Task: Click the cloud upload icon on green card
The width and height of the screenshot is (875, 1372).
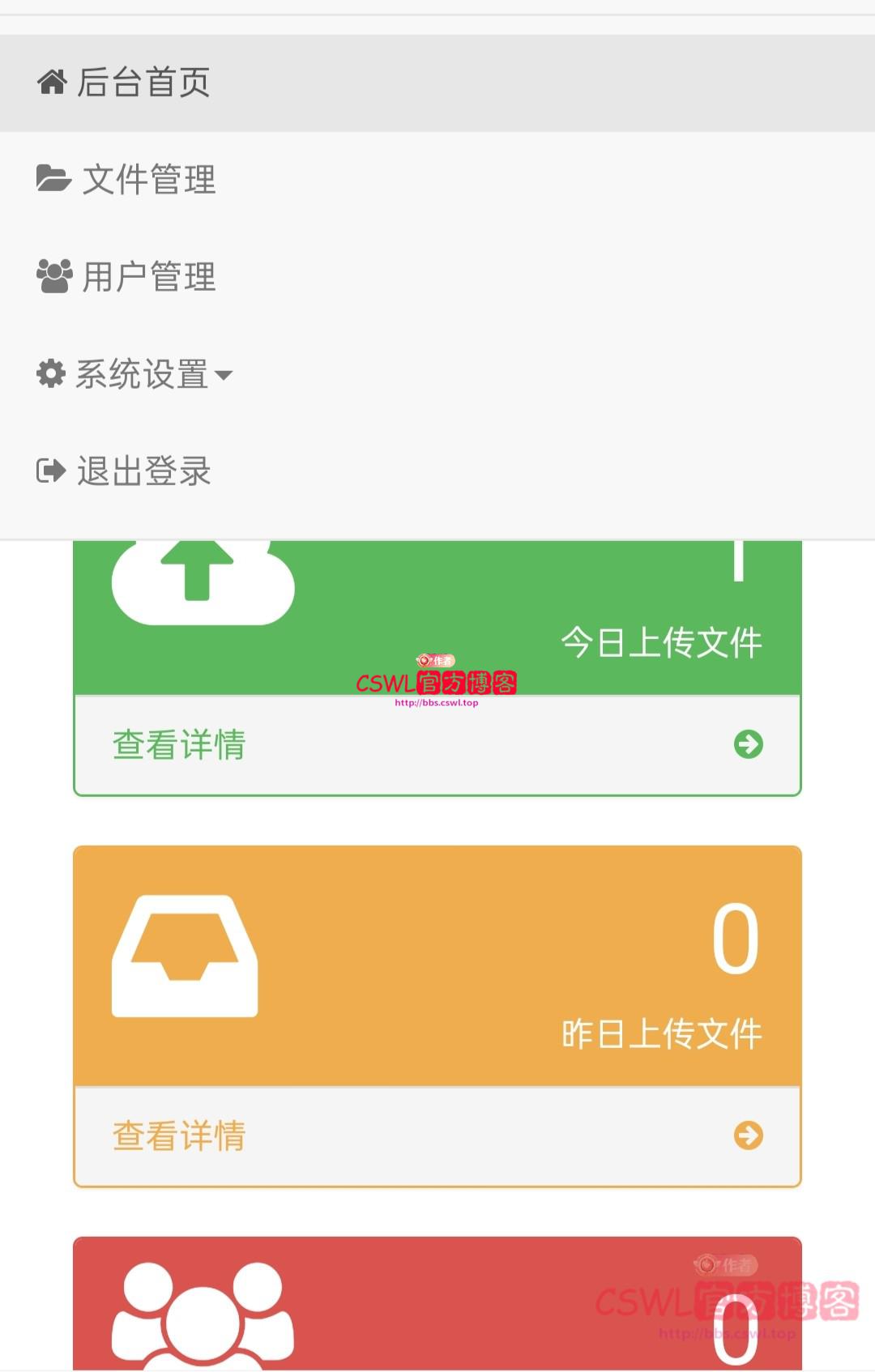Action: 203,579
